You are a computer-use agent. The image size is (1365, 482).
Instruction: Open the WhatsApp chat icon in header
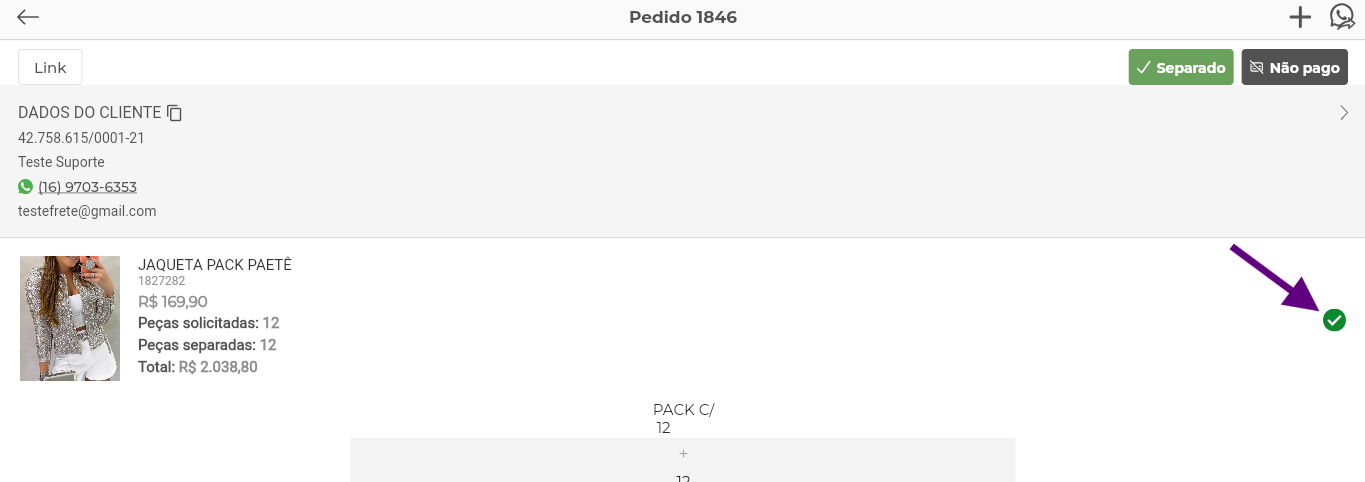tap(1342, 17)
